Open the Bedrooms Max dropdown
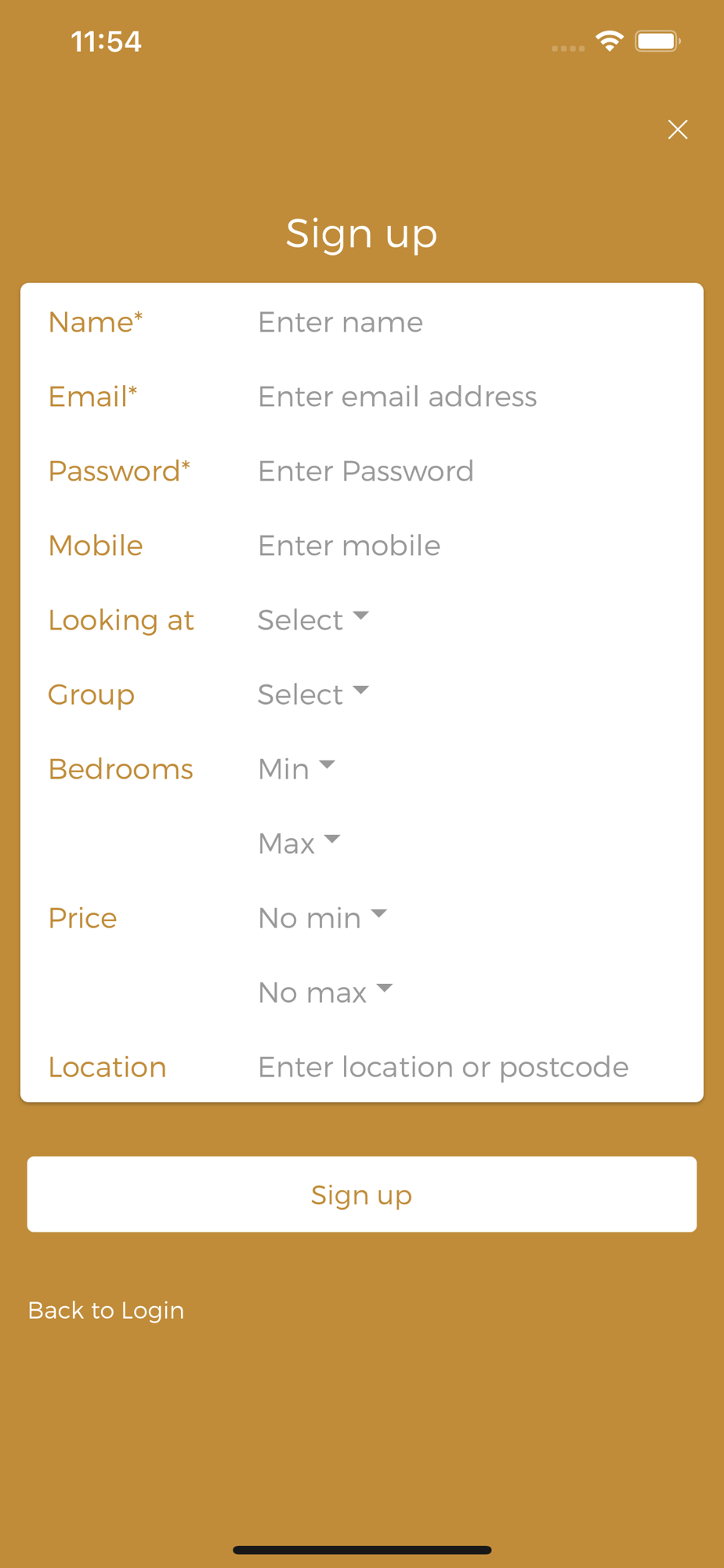The image size is (724, 1568). pos(299,844)
